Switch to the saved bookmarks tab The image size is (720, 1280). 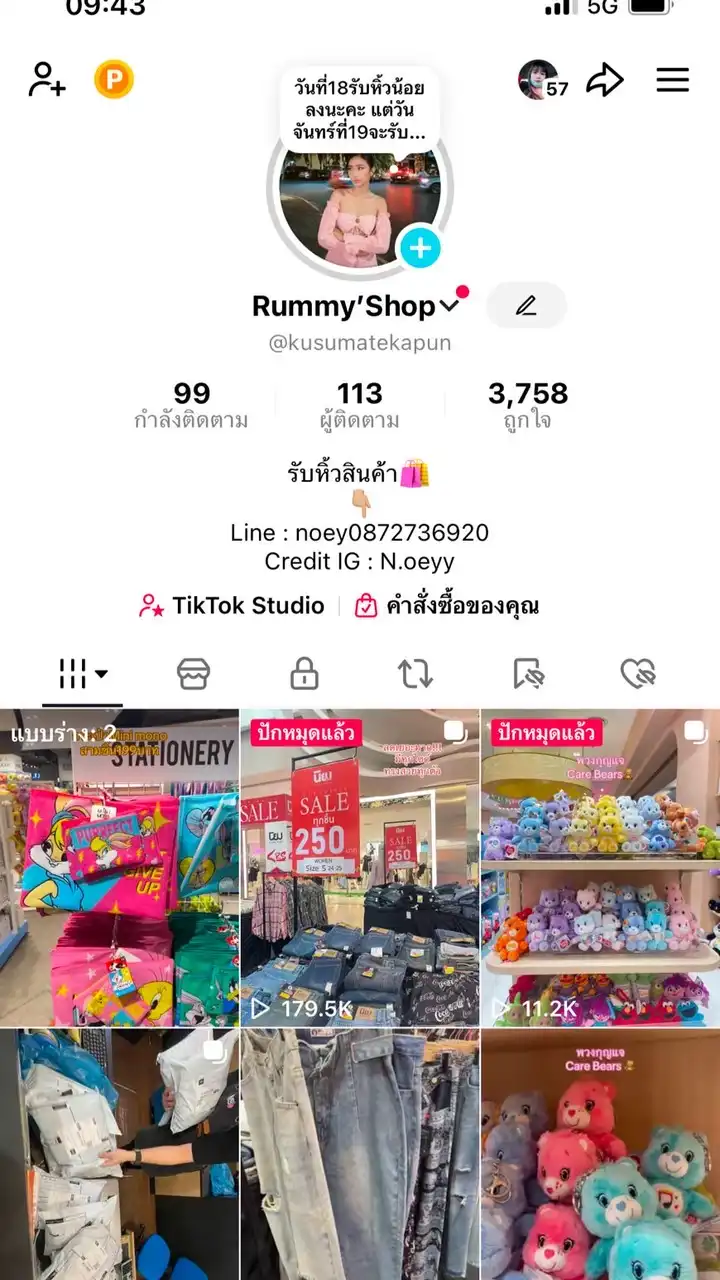point(527,674)
